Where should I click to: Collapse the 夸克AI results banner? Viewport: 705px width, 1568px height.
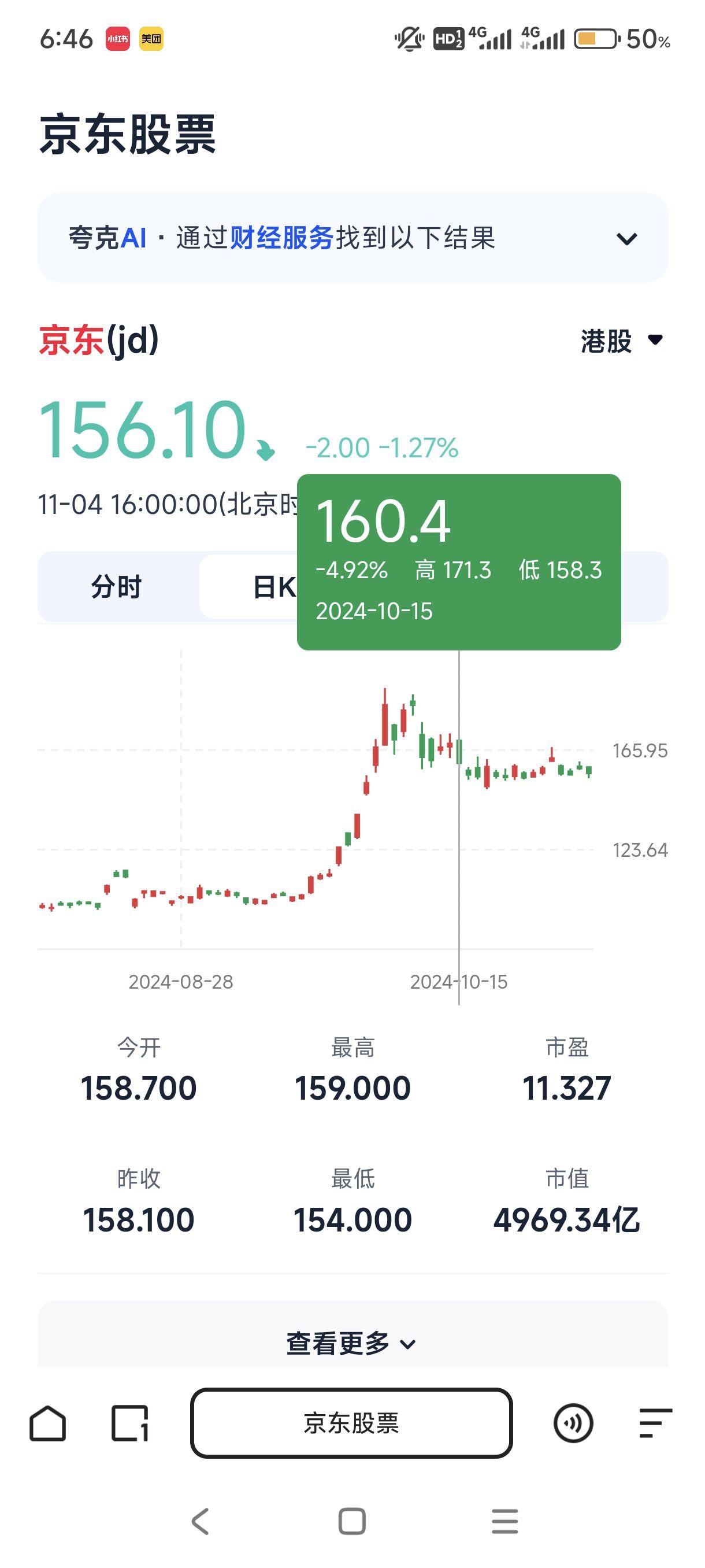pos(629,239)
